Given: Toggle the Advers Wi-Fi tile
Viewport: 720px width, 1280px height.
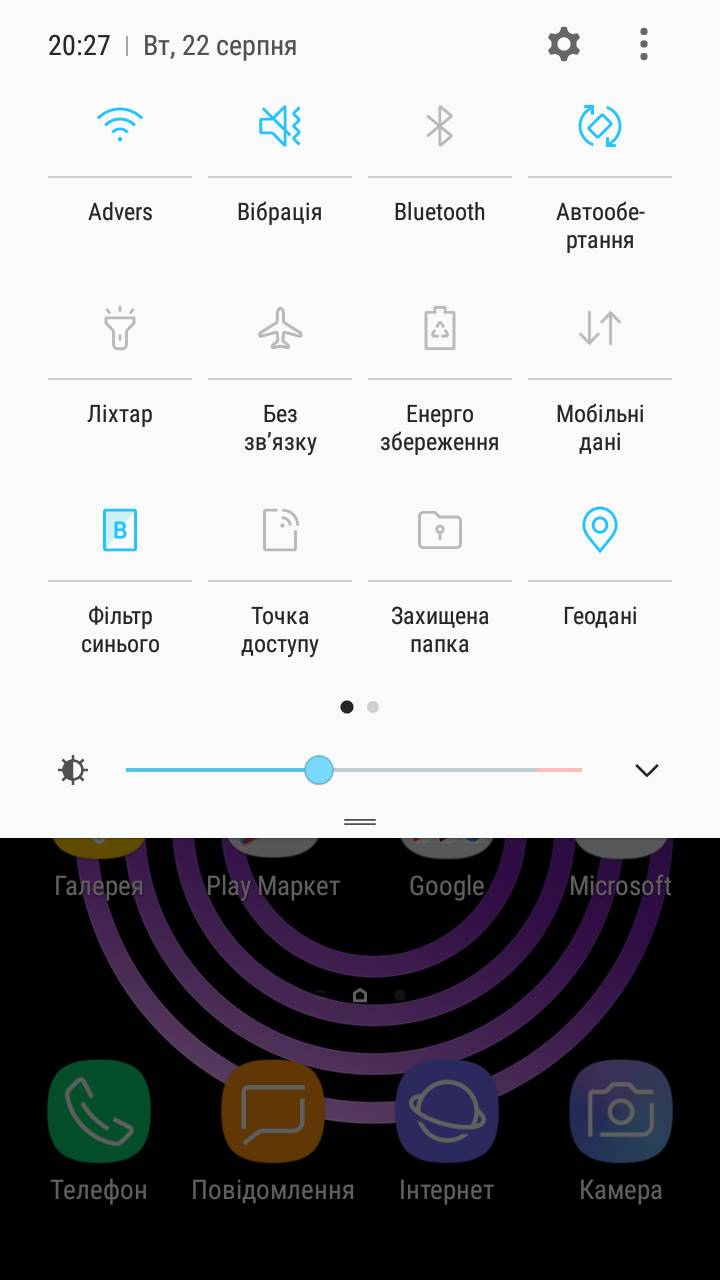Looking at the screenshot, I should [x=120, y=127].
